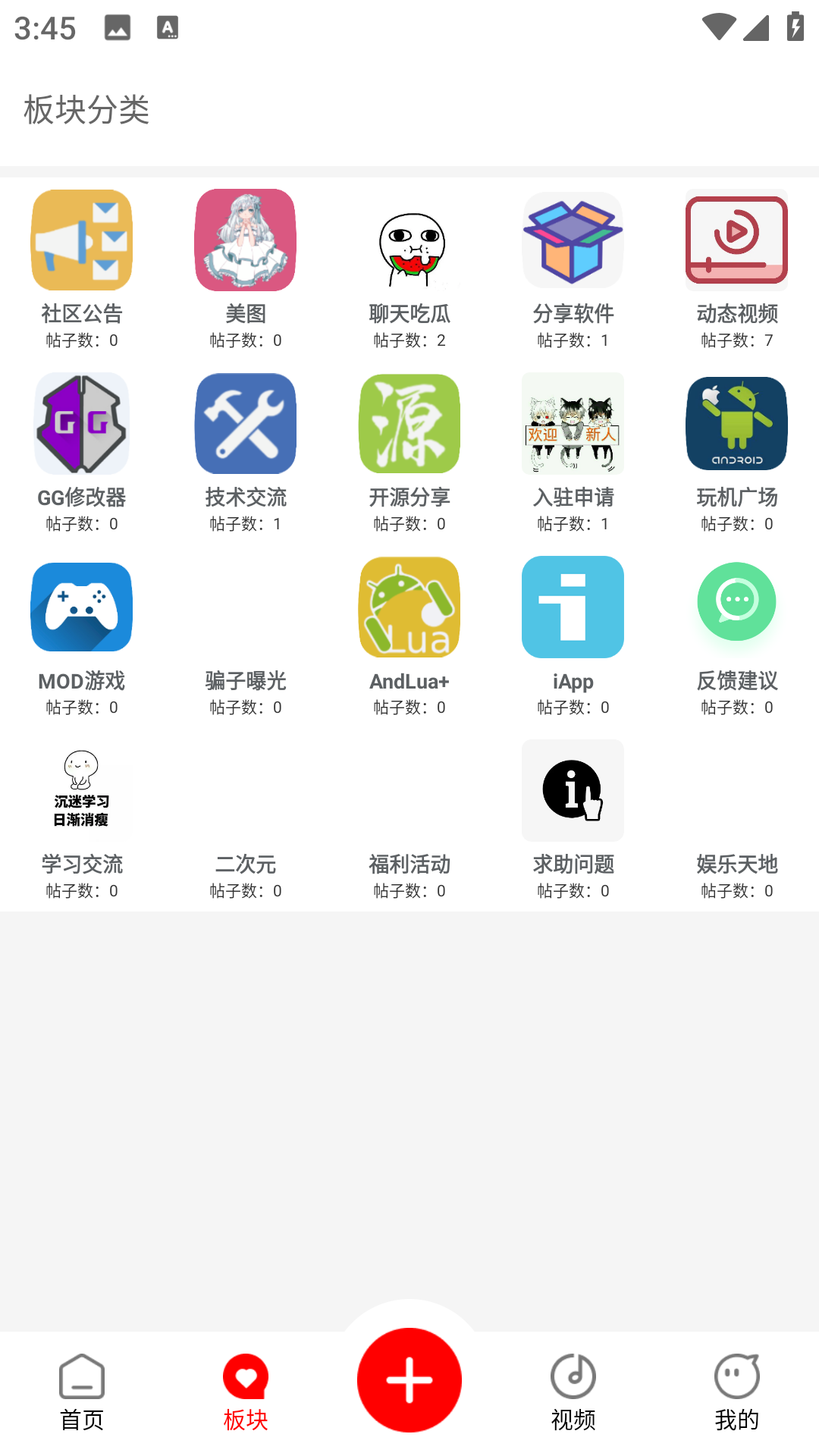The image size is (819, 1456).
Task: Open the 视频 tab
Action: (x=573, y=1392)
